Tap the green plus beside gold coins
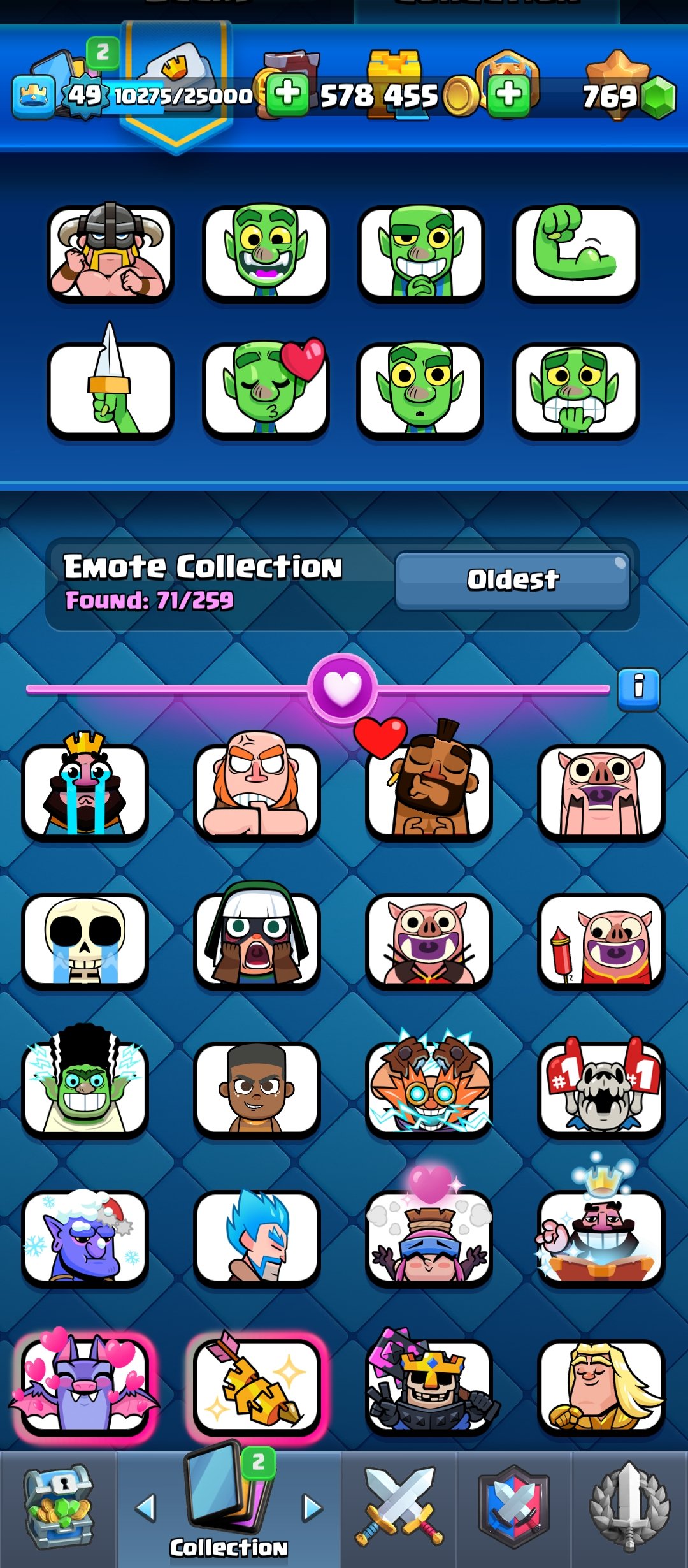This screenshot has width=688, height=1568. click(508, 96)
